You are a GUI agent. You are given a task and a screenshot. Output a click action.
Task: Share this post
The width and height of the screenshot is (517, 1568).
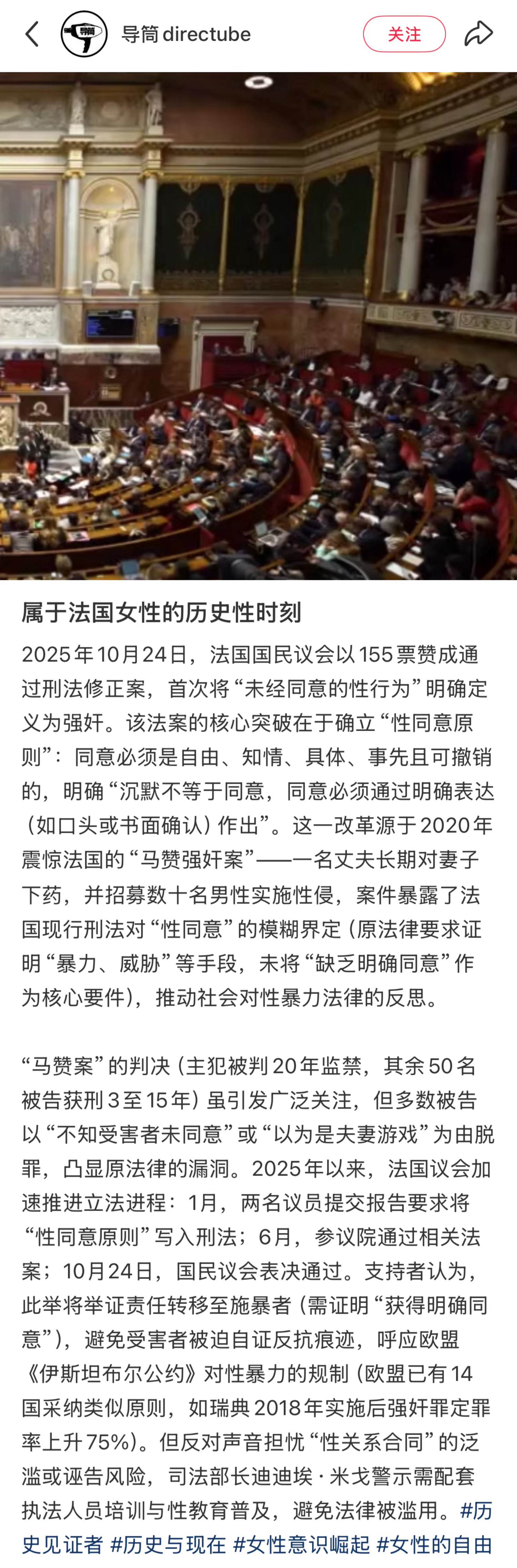[478, 34]
